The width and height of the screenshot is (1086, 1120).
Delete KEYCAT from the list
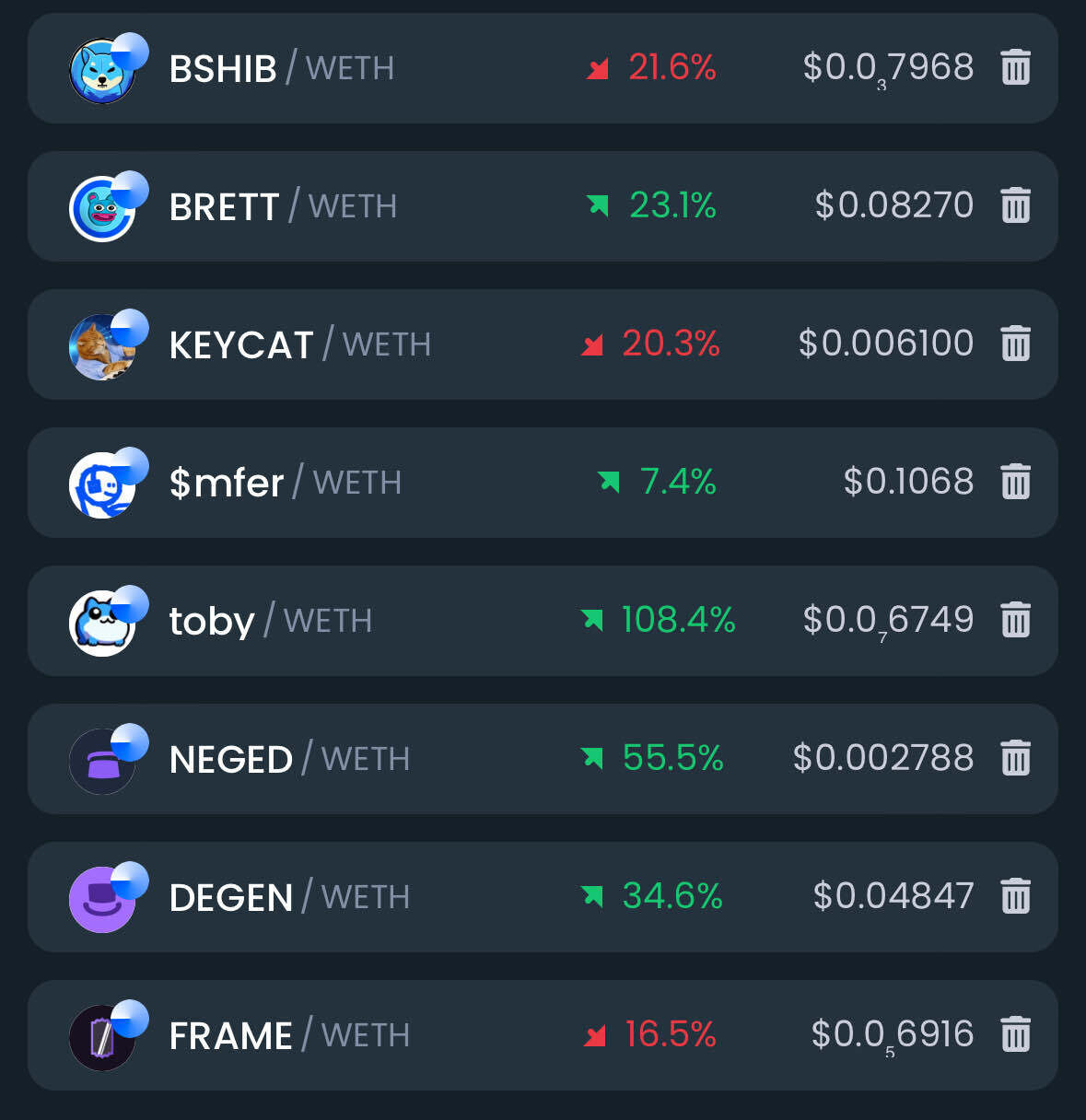(1015, 344)
